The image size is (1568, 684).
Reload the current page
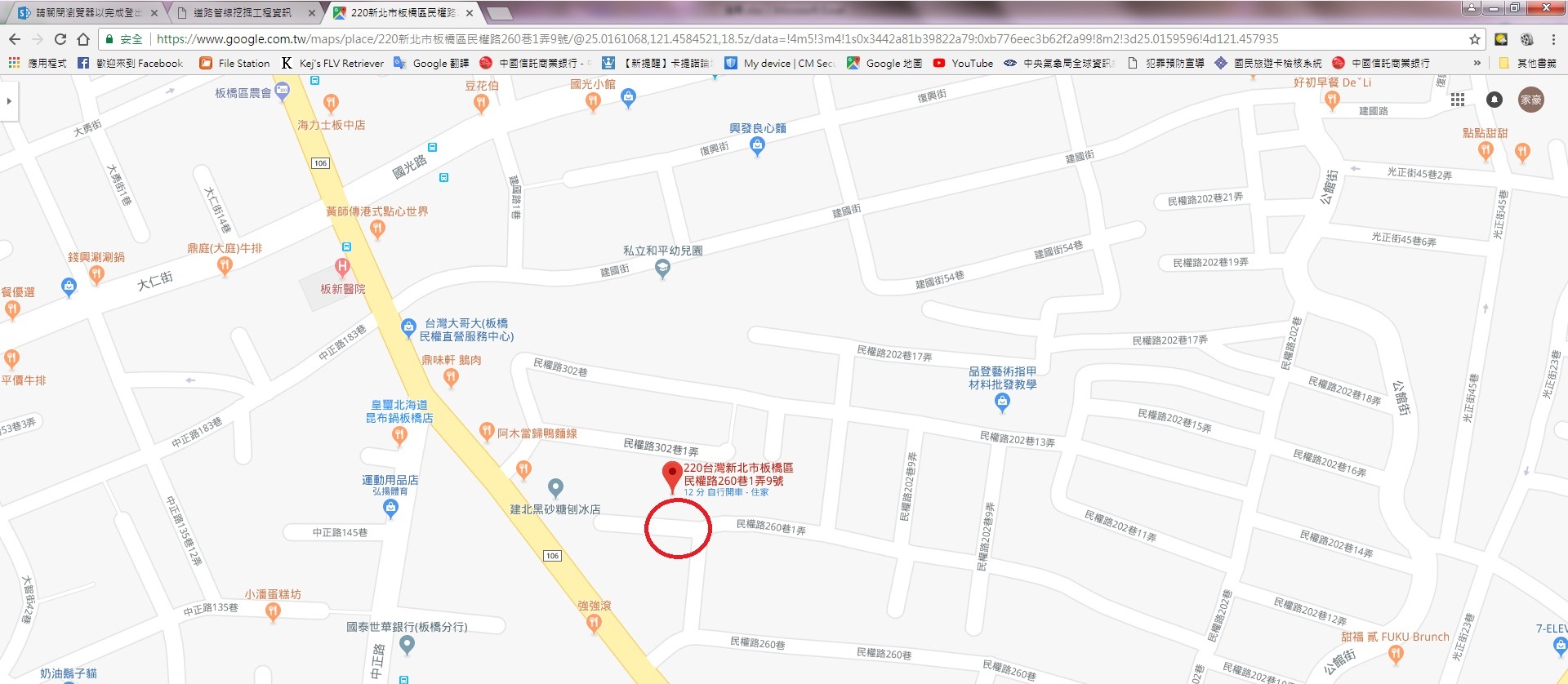(x=60, y=39)
